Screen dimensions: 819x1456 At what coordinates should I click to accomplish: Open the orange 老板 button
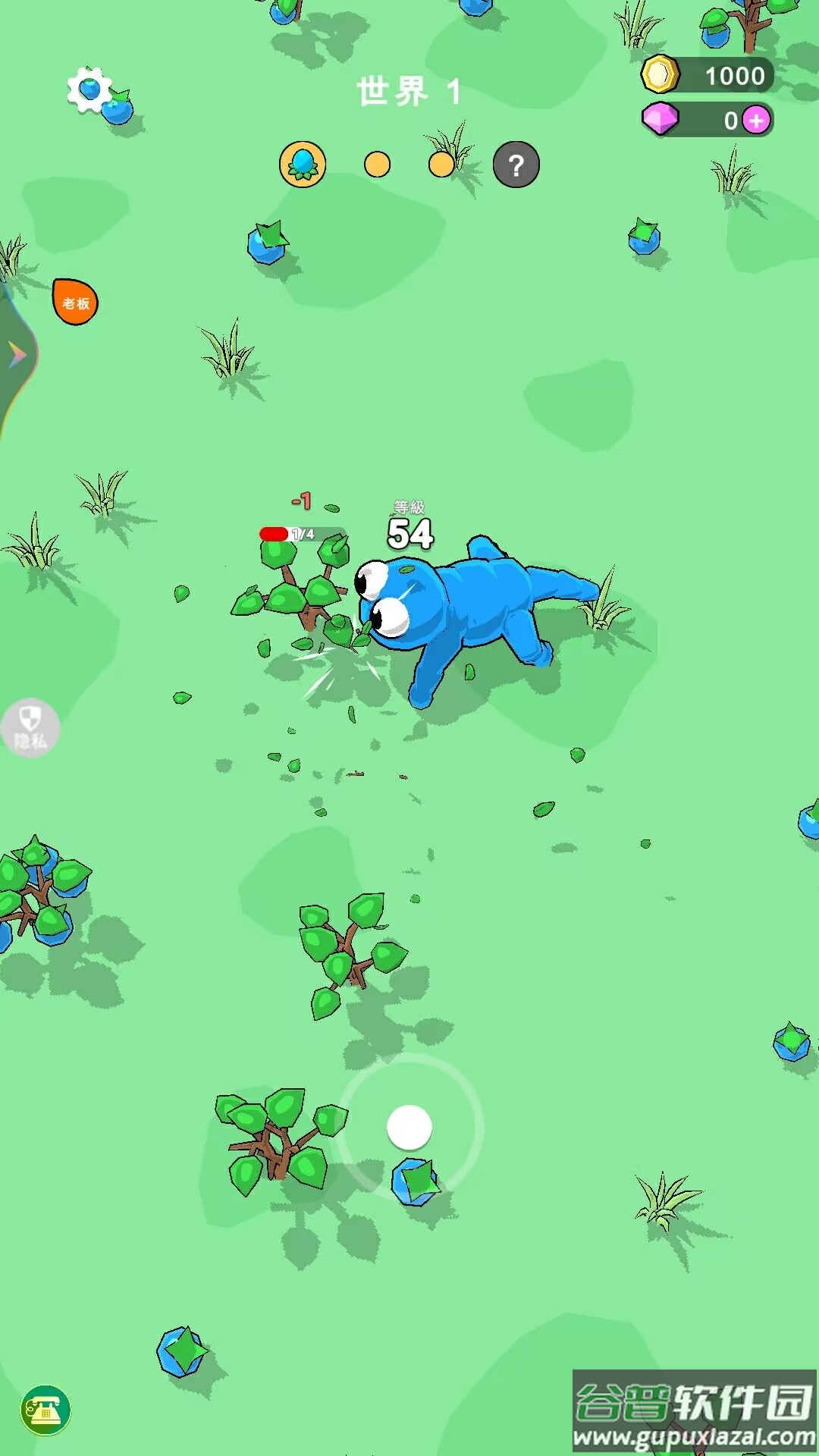(x=75, y=303)
